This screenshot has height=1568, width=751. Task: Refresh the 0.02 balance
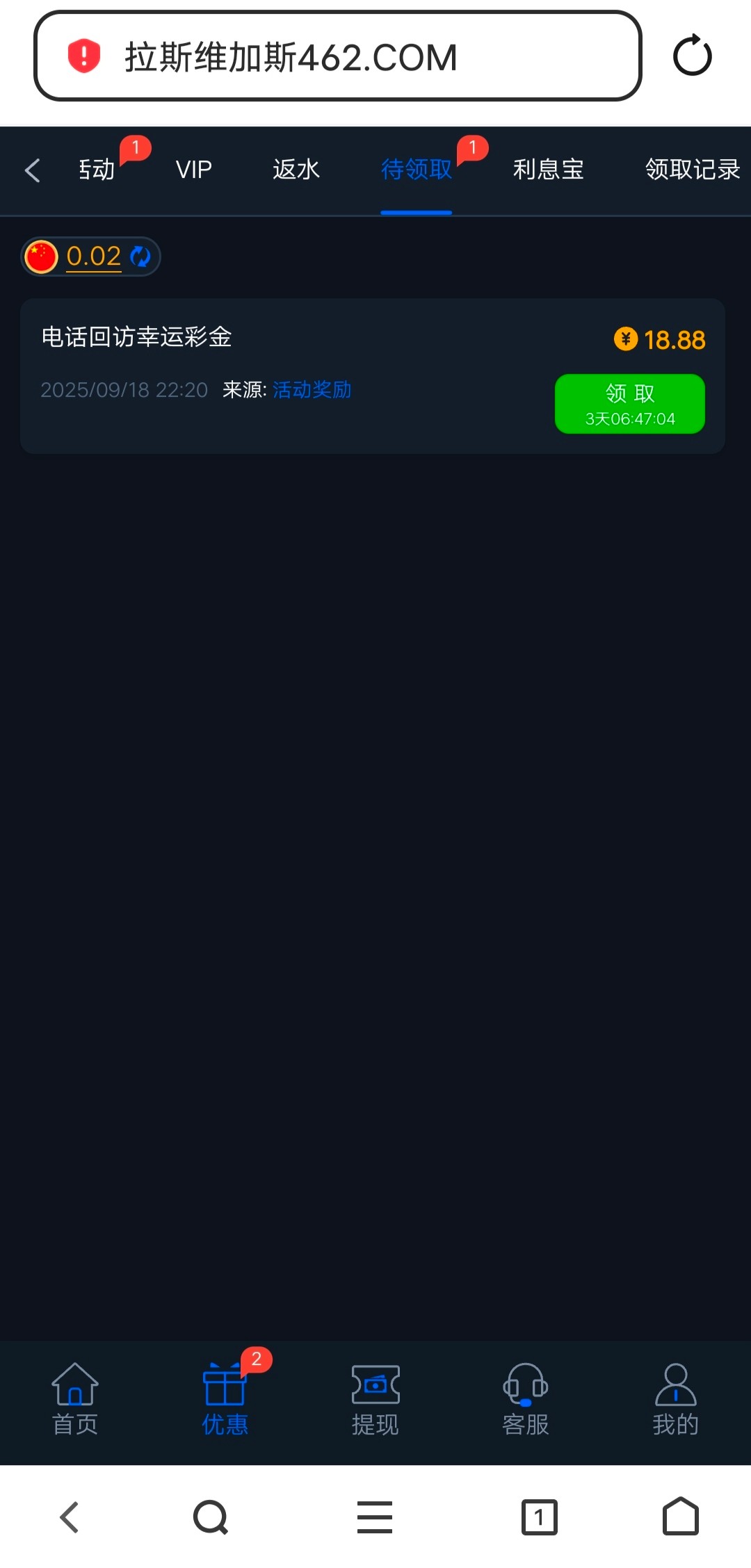[140, 256]
